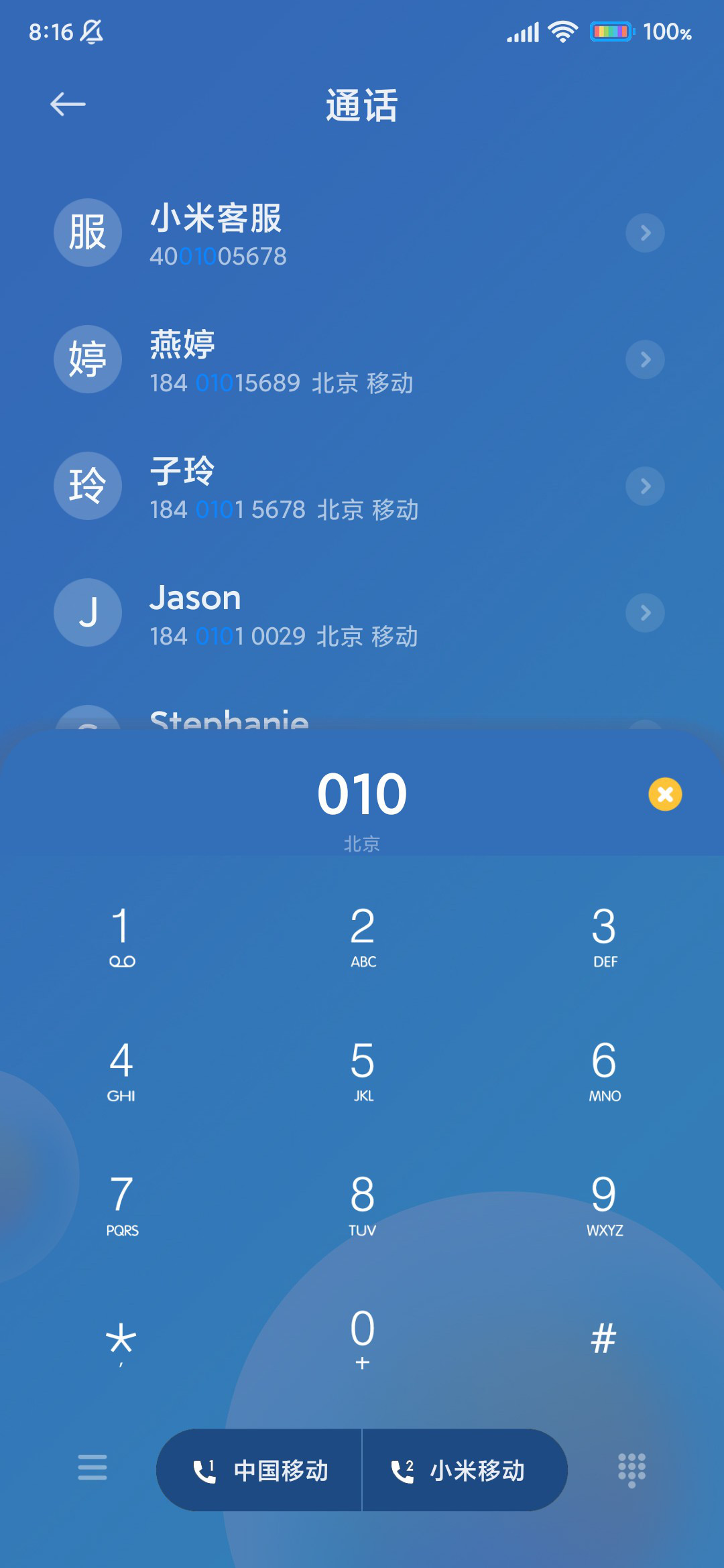View details chevron for 燕婷
Image resolution: width=724 pixels, height=1568 pixels.
[645, 359]
